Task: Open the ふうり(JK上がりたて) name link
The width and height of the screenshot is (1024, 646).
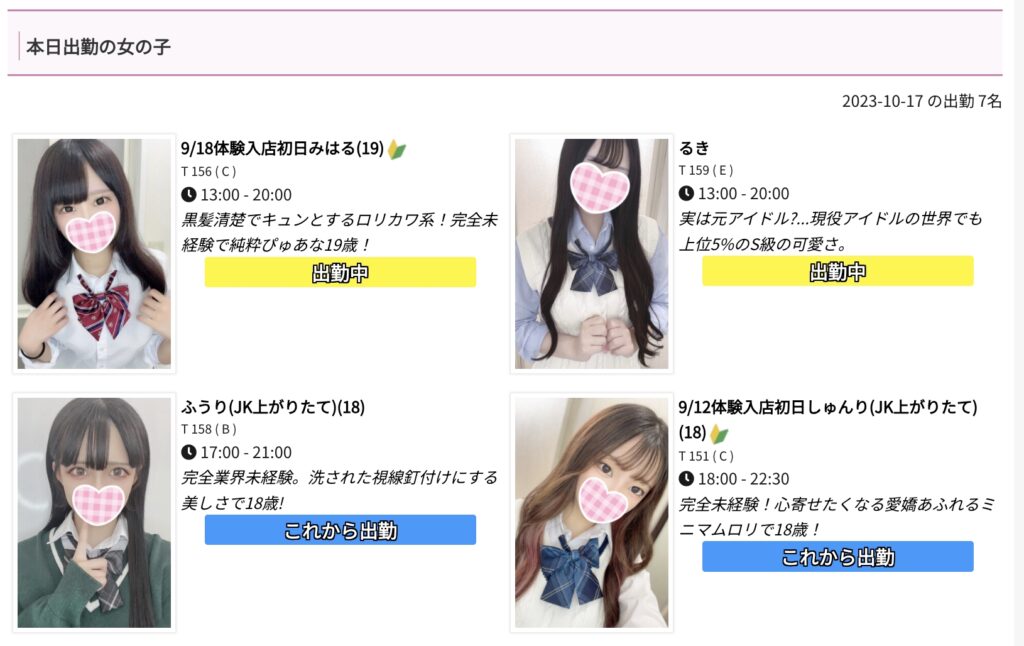Action: coord(273,407)
